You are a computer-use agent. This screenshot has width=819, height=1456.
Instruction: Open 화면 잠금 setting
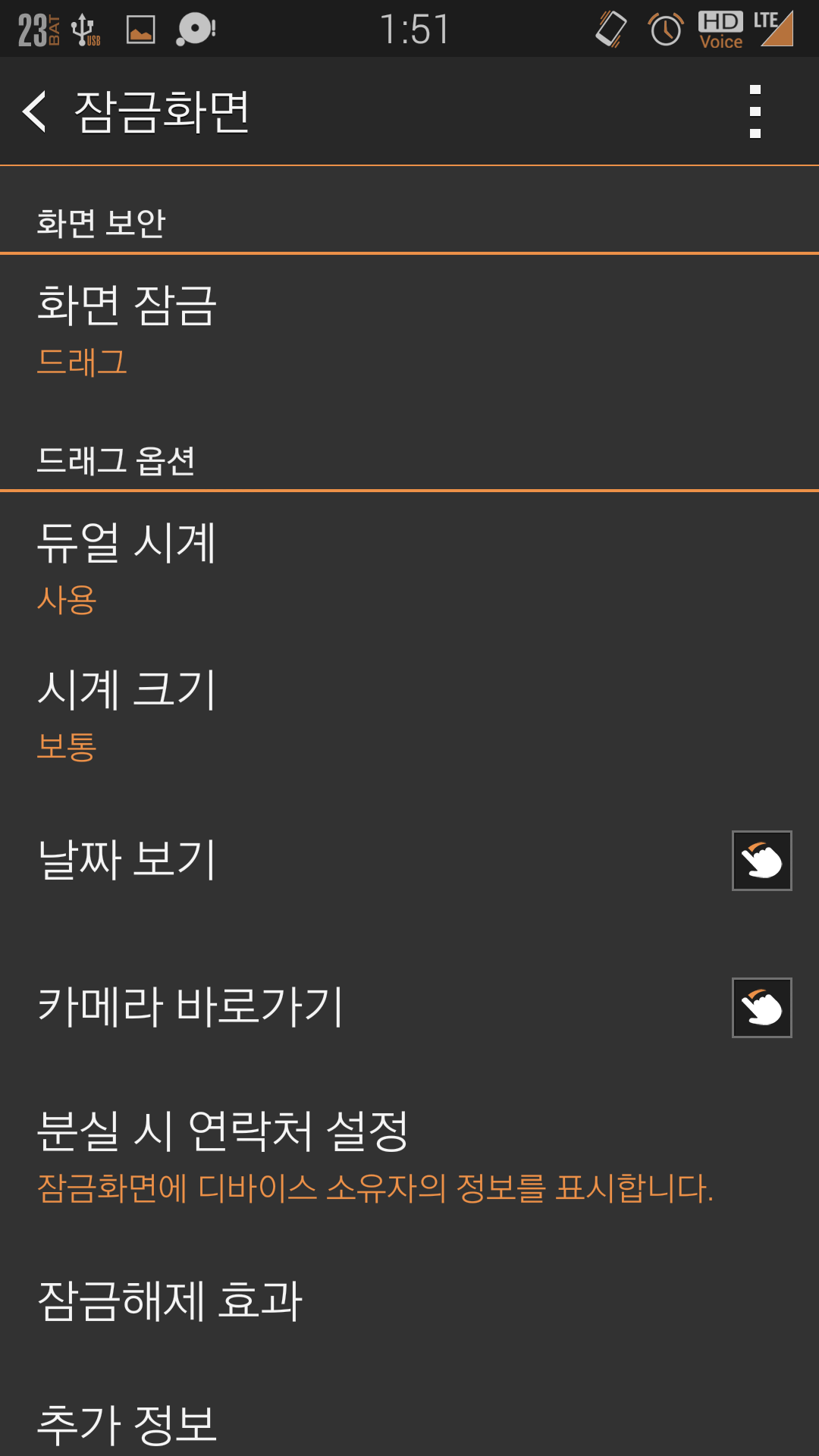click(409, 331)
